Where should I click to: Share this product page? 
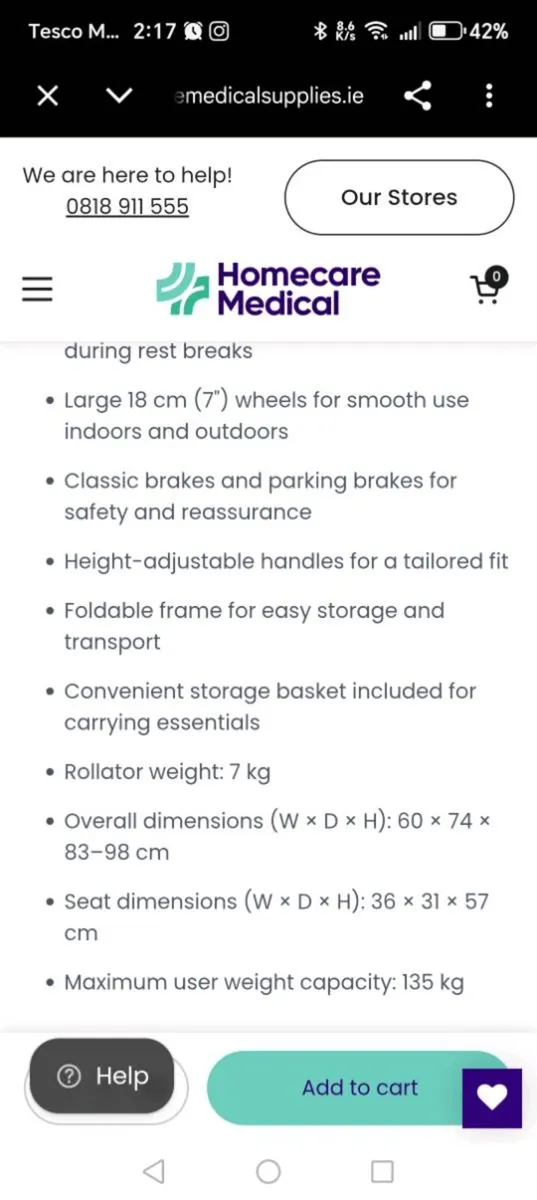418,96
